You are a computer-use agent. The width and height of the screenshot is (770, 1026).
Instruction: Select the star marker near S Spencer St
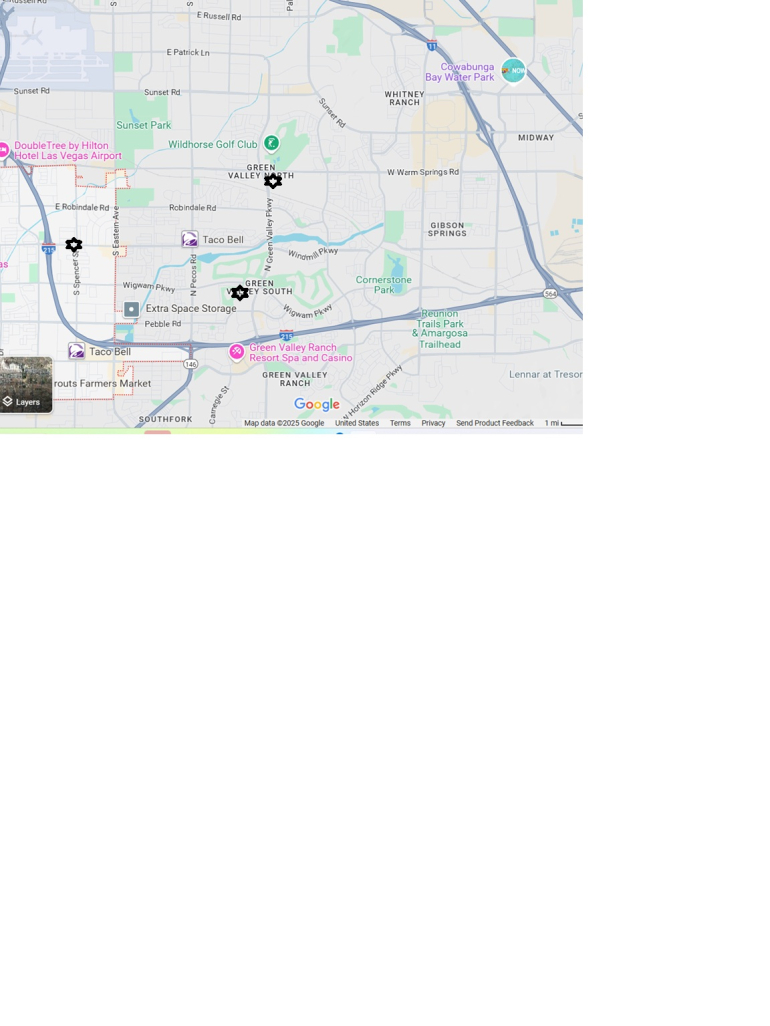click(74, 245)
